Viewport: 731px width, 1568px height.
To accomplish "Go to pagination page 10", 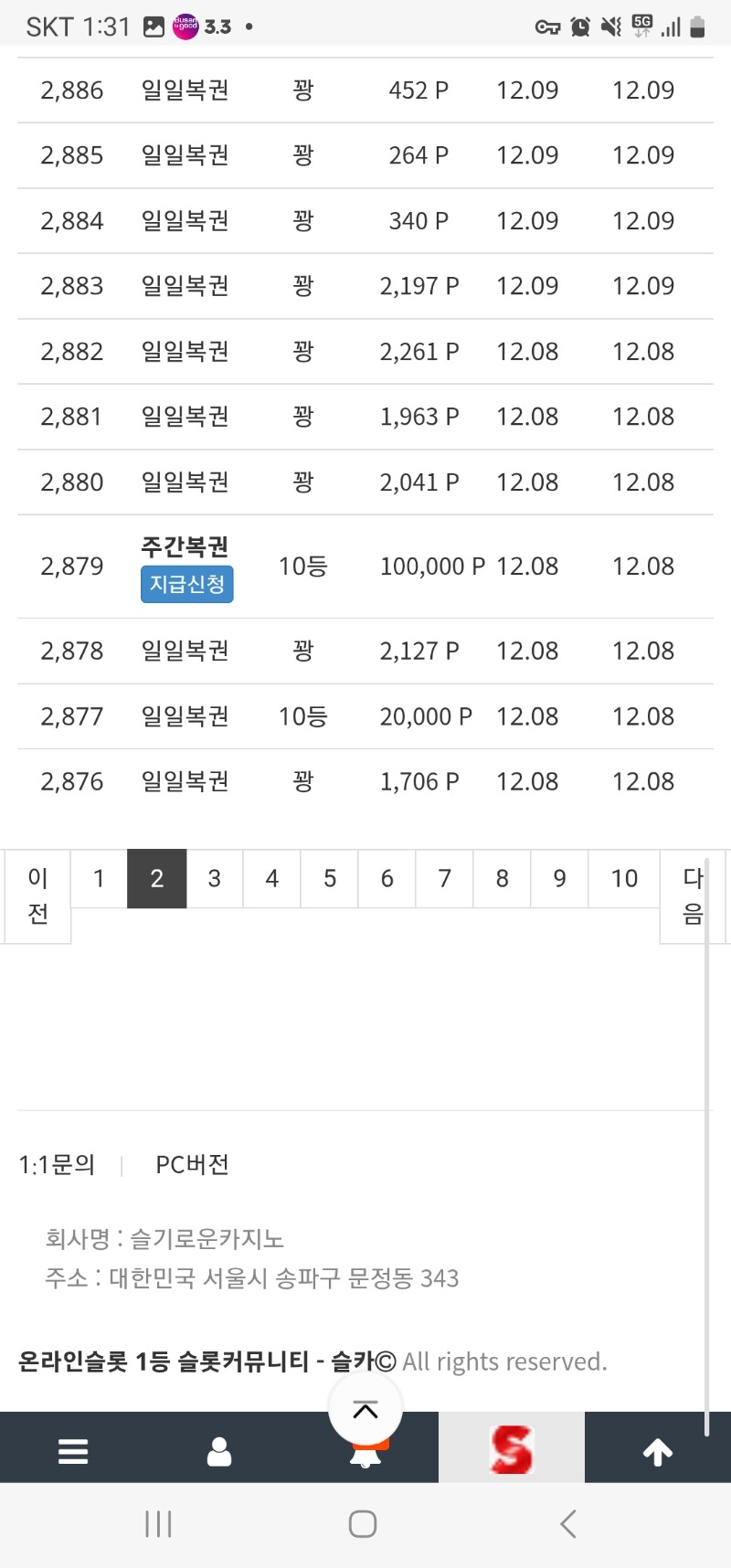I will (623, 878).
